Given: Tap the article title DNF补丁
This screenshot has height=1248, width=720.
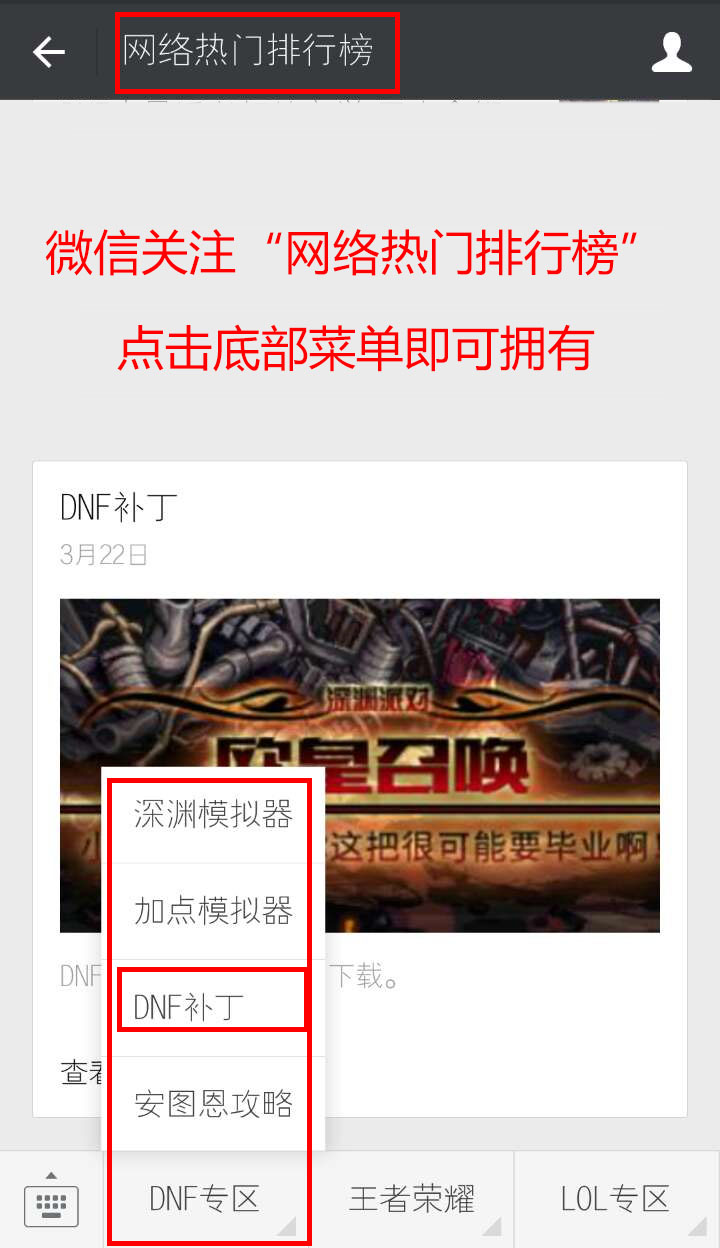Looking at the screenshot, I should (x=117, y=507).
